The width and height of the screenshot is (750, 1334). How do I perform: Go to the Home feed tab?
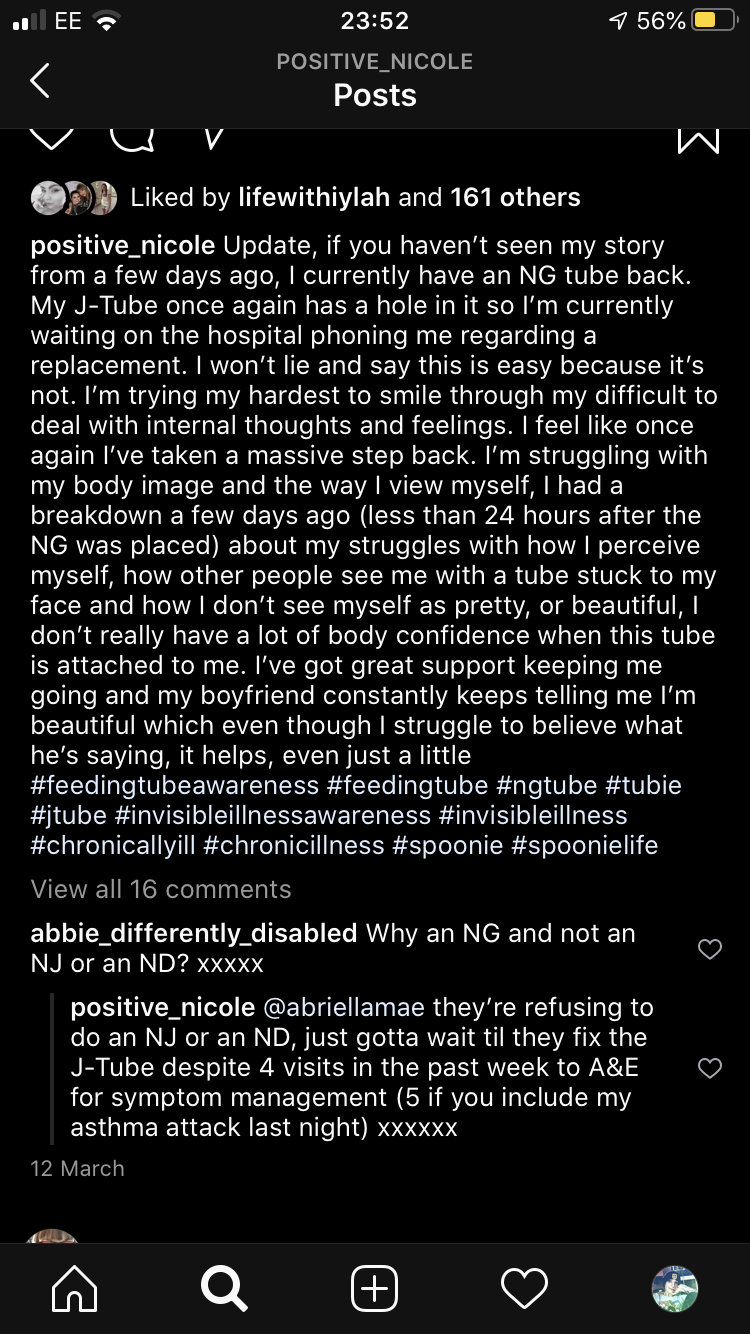click(x=75, y=1288)
